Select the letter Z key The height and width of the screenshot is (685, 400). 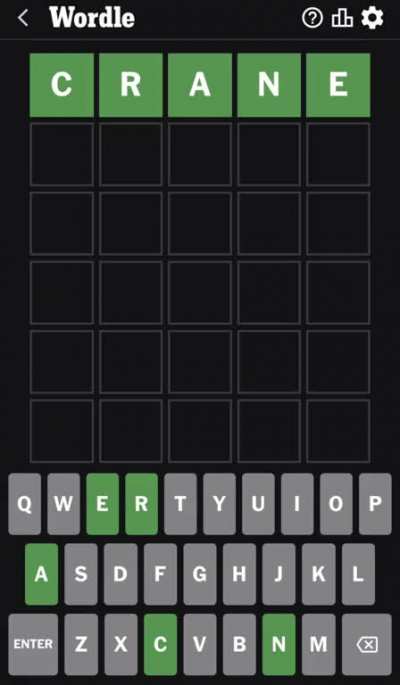pyautogui.click(x=81, y=644)
